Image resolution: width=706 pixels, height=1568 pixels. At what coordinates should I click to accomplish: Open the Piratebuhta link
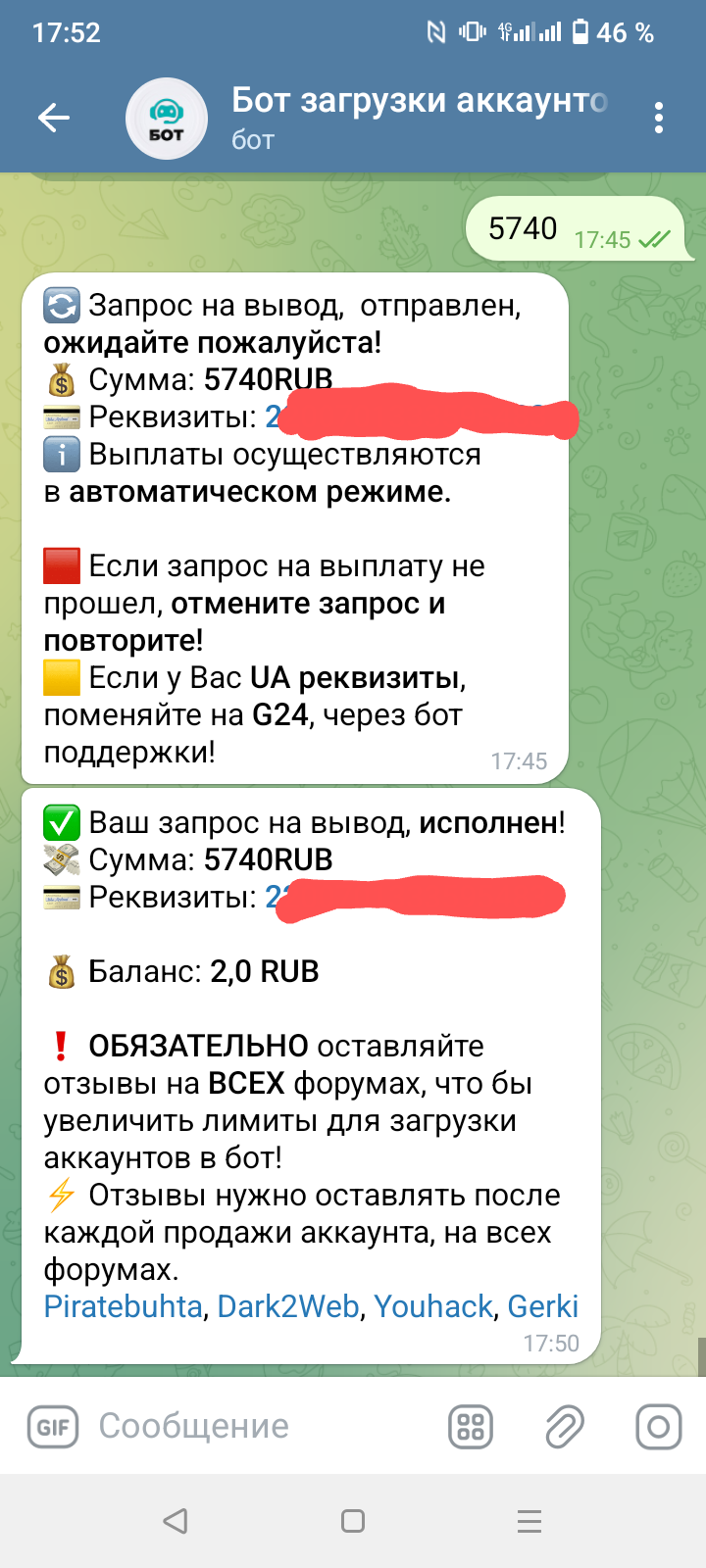click(x=124, y=1306)
